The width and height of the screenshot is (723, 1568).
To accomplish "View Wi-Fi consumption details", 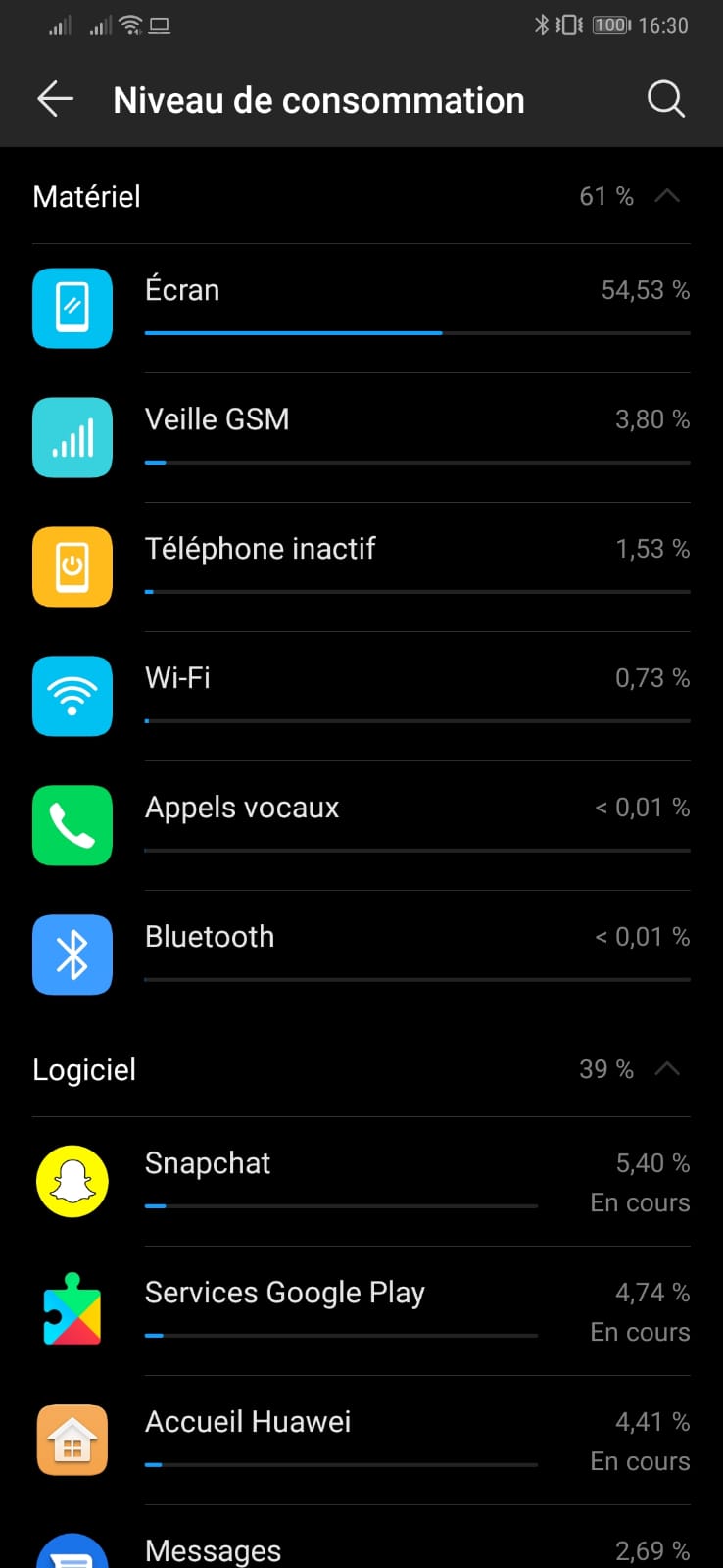I will [x=361, y=696].
